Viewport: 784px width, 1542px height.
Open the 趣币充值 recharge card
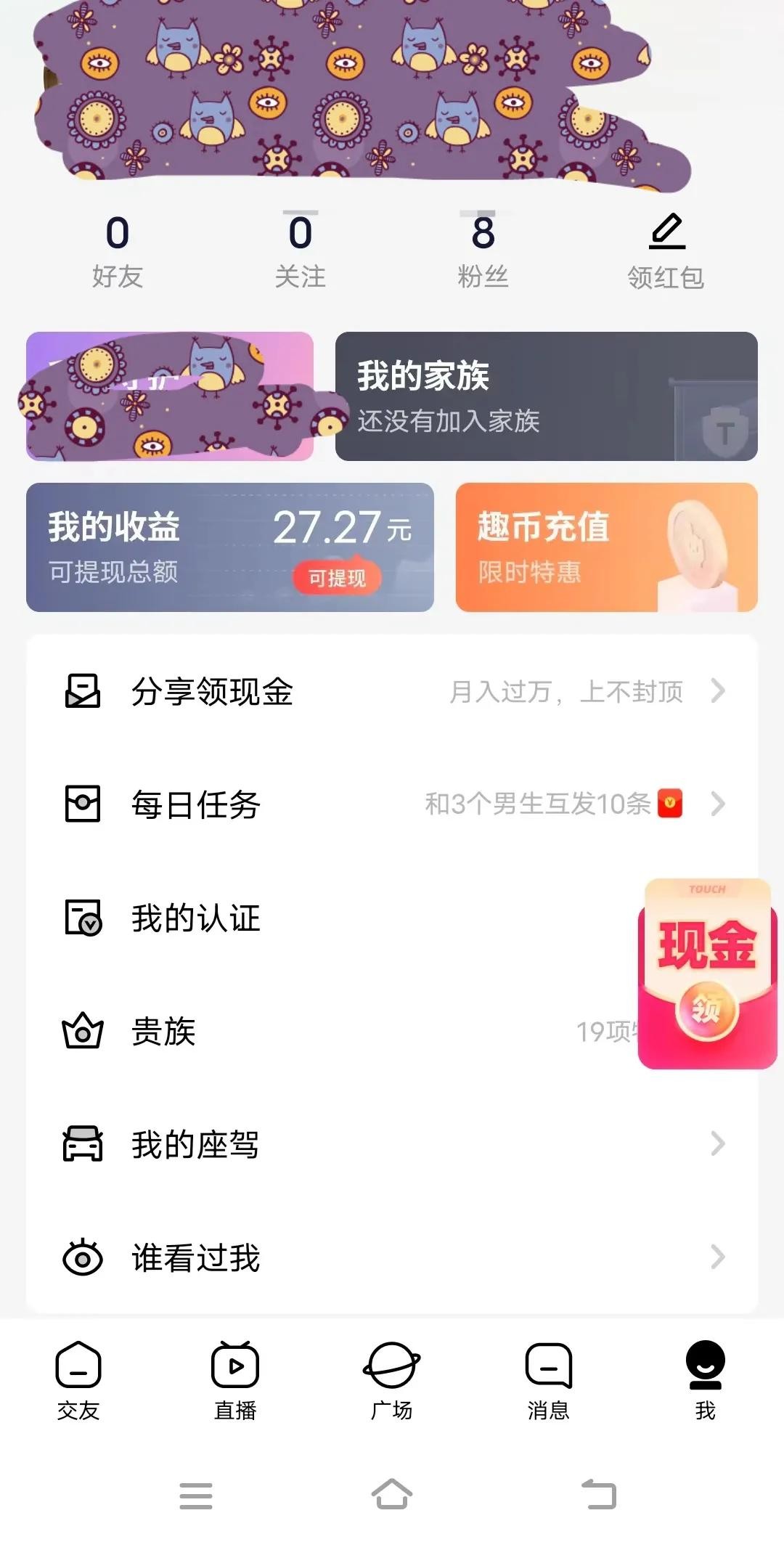click(x=606, y=547)
